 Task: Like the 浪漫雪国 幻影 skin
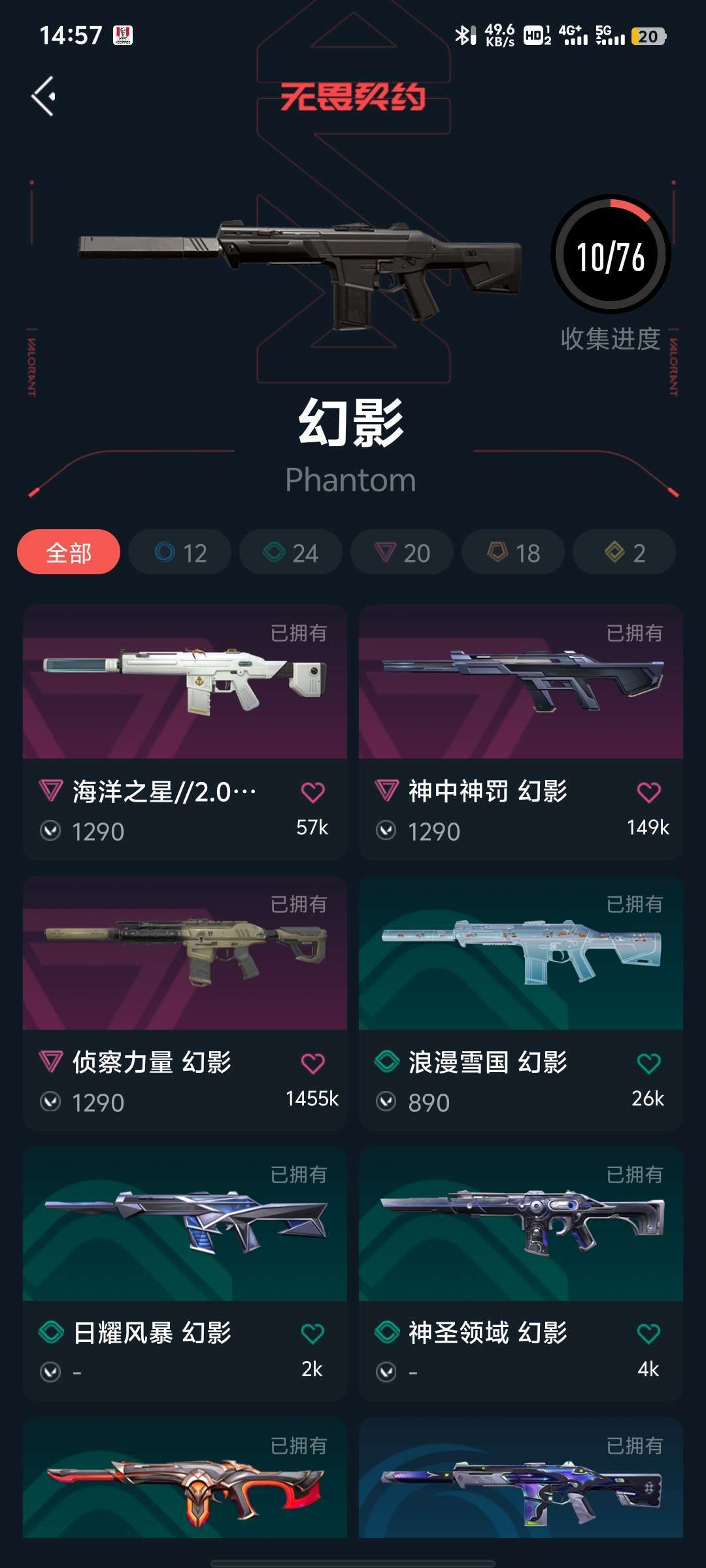click(x=648, y=1064)
